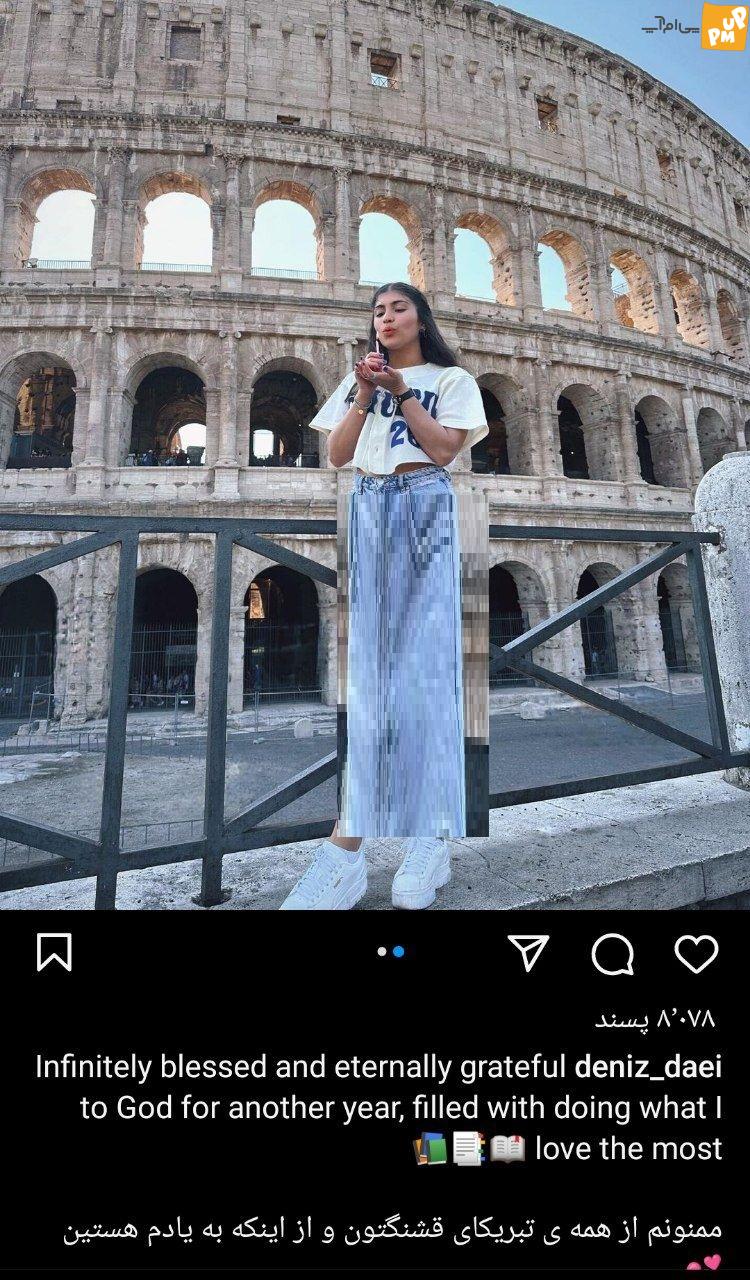Tap the carousel page indicator dots
Screen dimensions: 750x1280
click(x=390, y=952)
